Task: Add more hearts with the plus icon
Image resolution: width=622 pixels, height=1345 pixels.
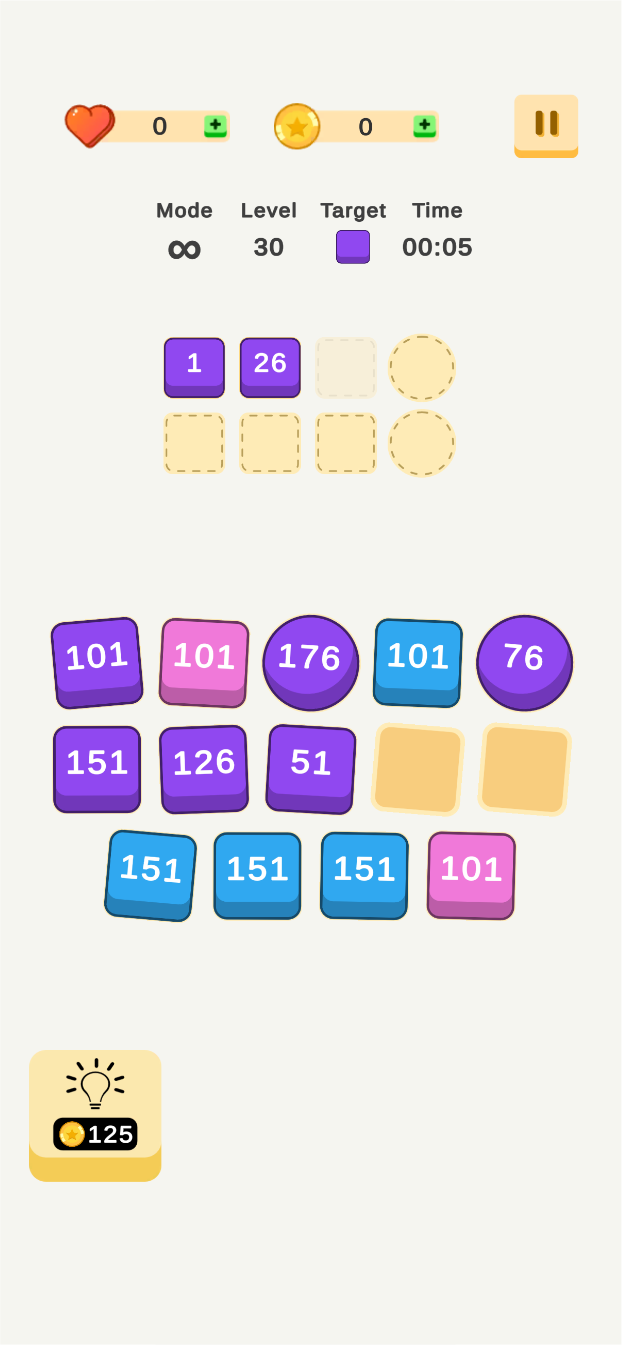Action: 215,126
